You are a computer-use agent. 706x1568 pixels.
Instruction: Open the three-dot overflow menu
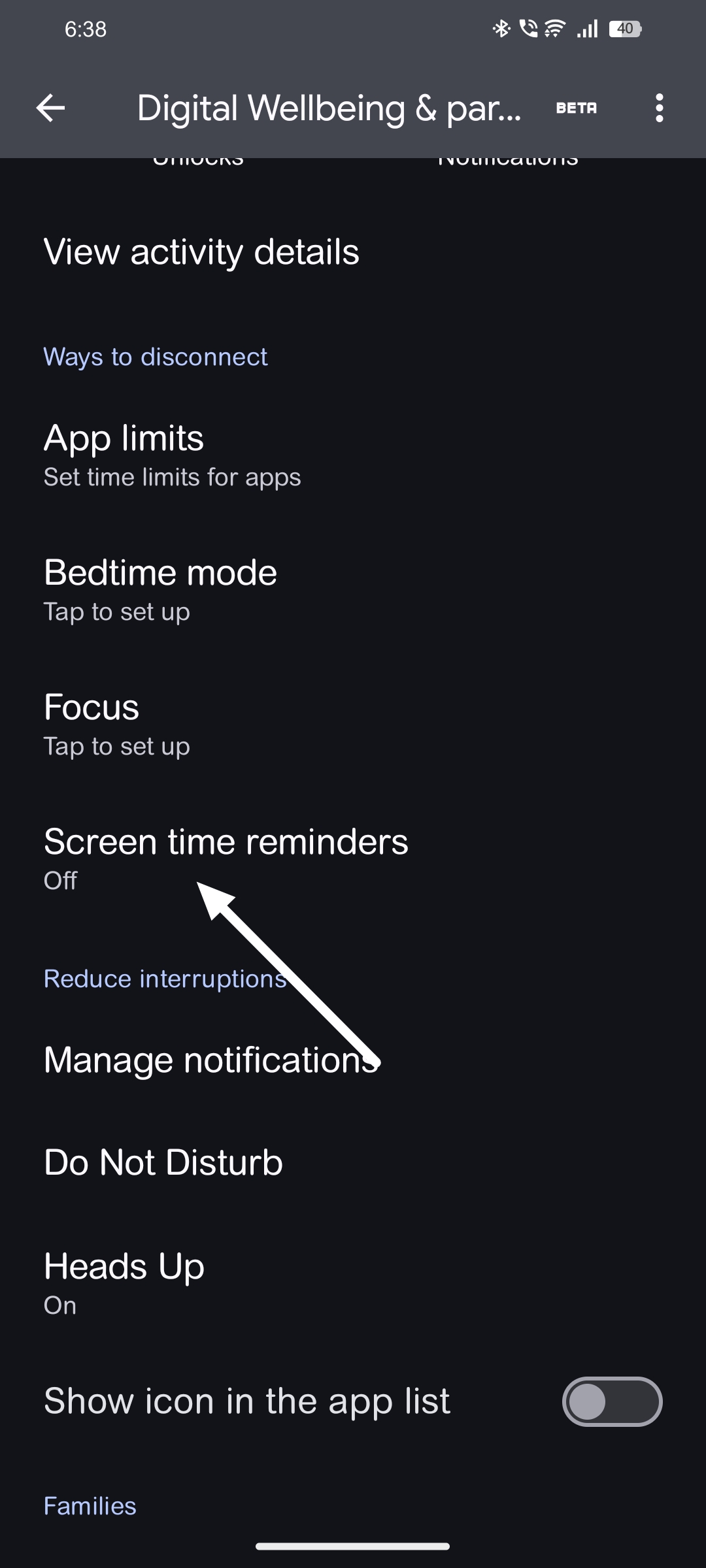(659, 108)
